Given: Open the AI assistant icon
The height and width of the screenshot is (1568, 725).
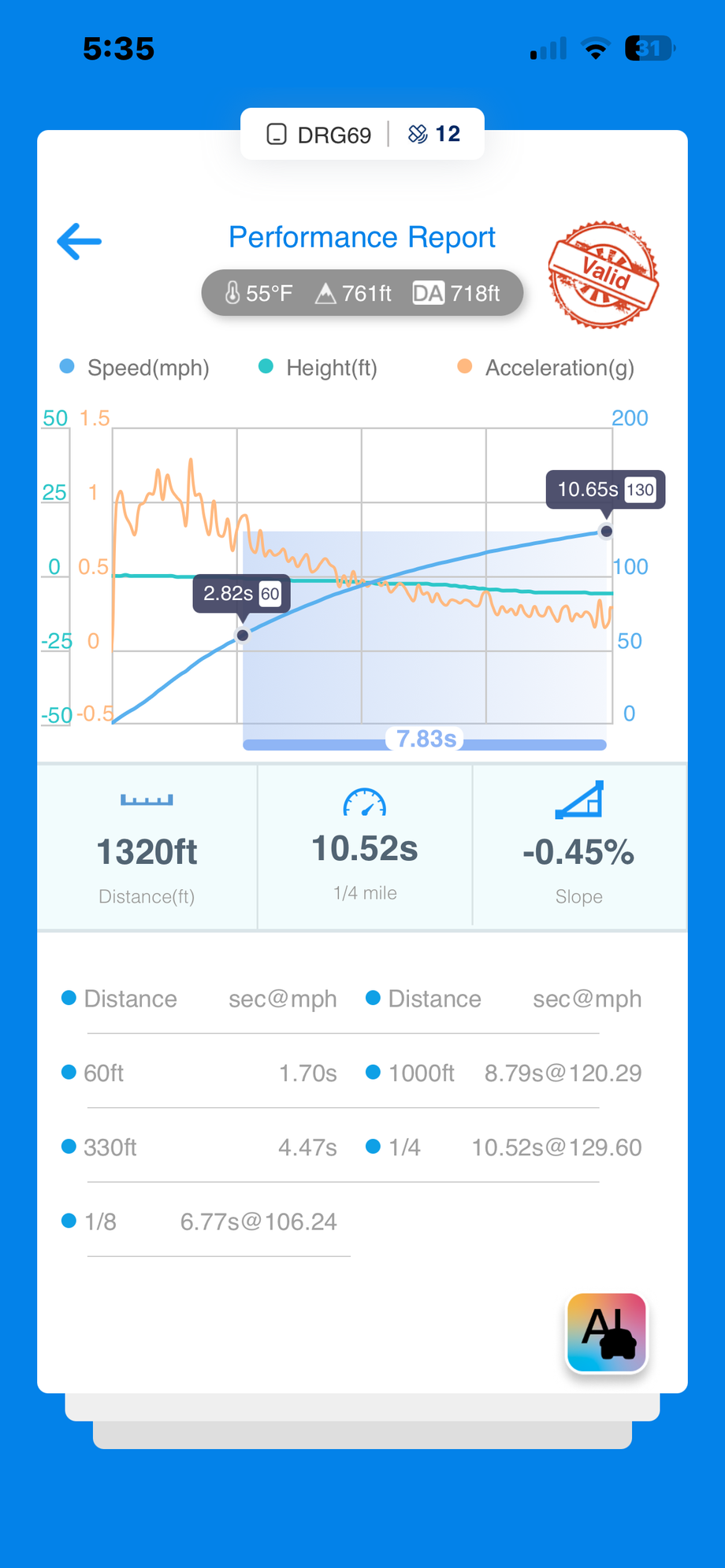Looking at the screenshot, I should (x=606, y=1333).
